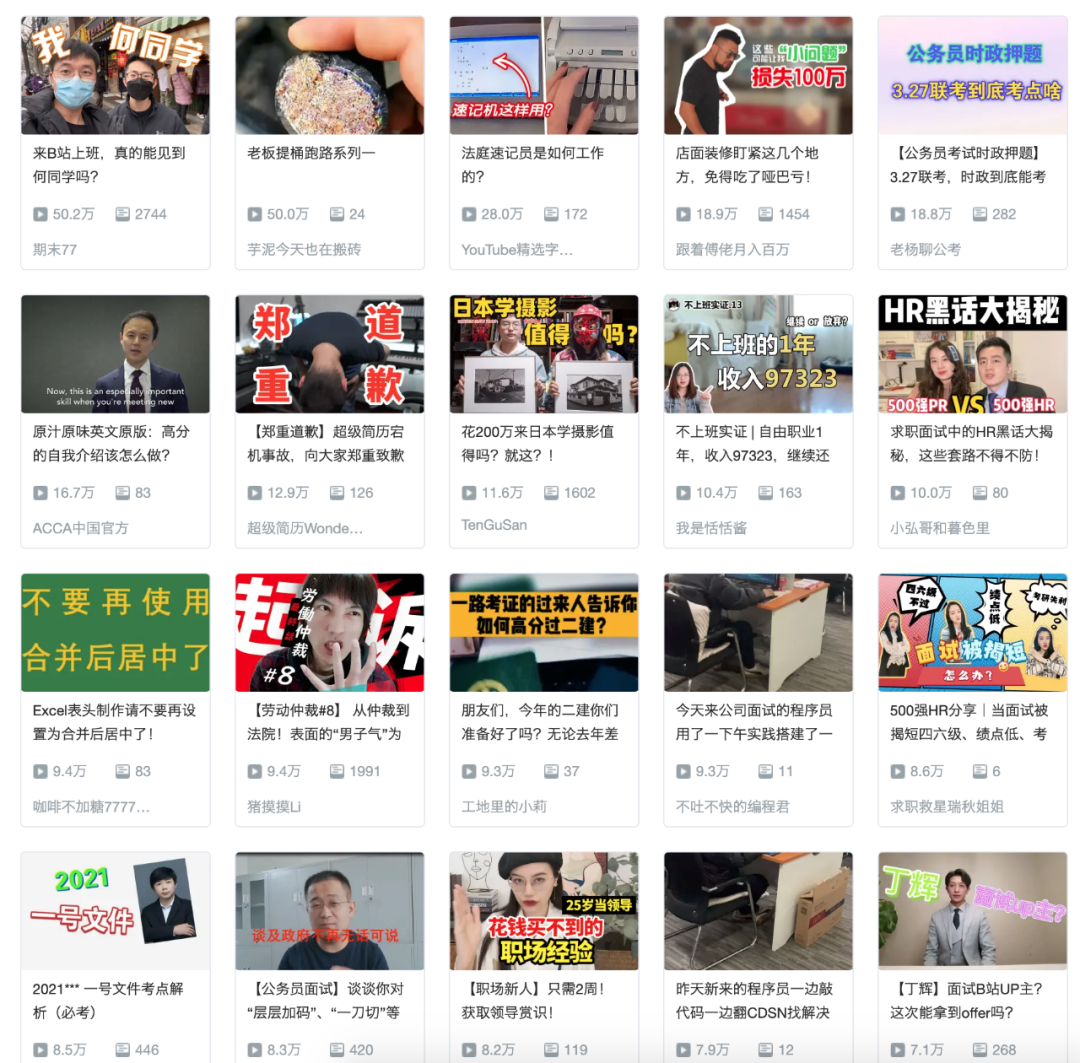Image resolution: width=1080 pixels, height=1063 pixels.
Task: Open 求职面试中的HR黑话大揭秘 video
Action: [972, 354]
